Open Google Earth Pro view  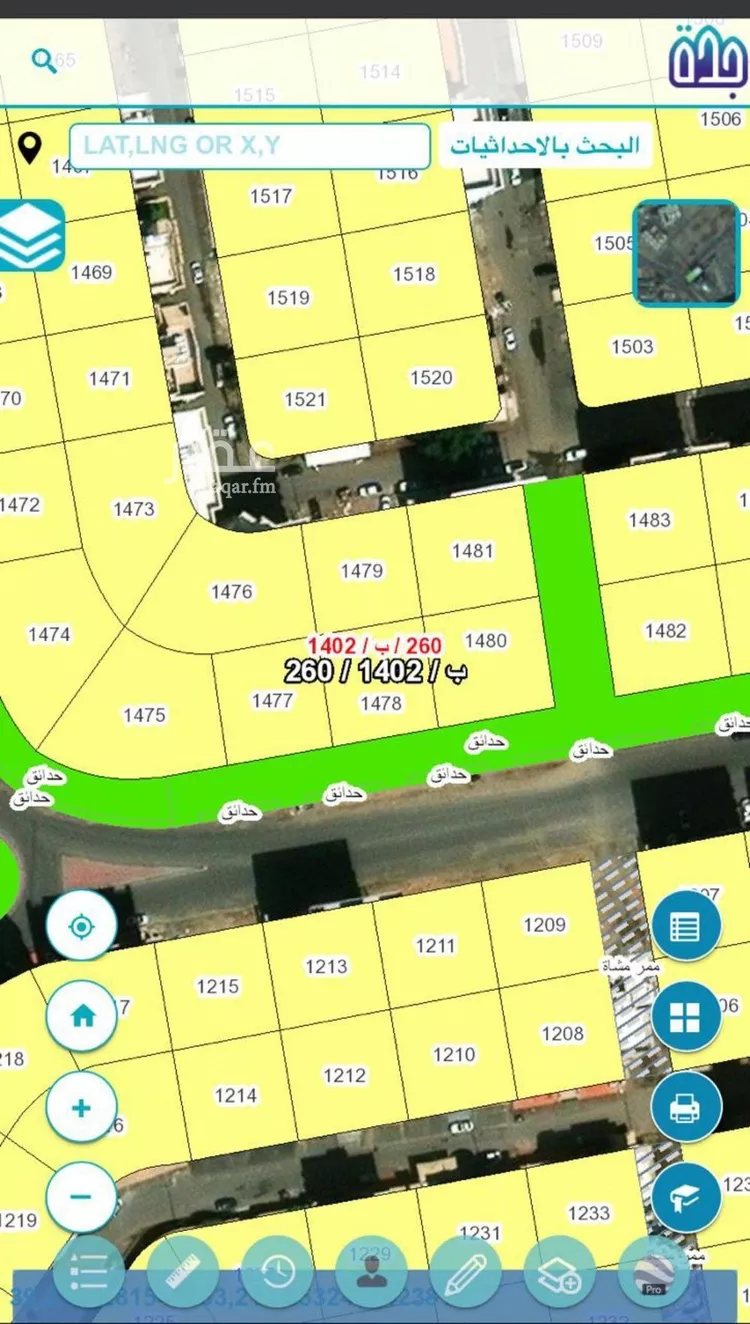[655, 1271]
